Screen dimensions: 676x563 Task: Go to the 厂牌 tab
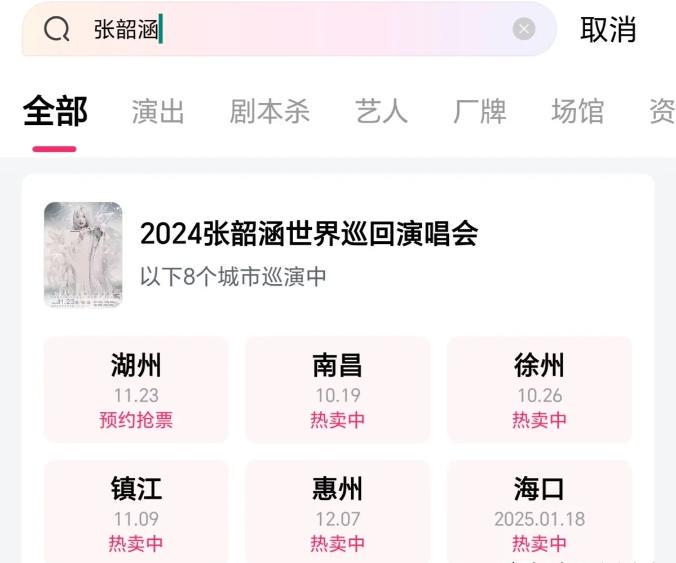pyautogui.click(x=479, y=112)
